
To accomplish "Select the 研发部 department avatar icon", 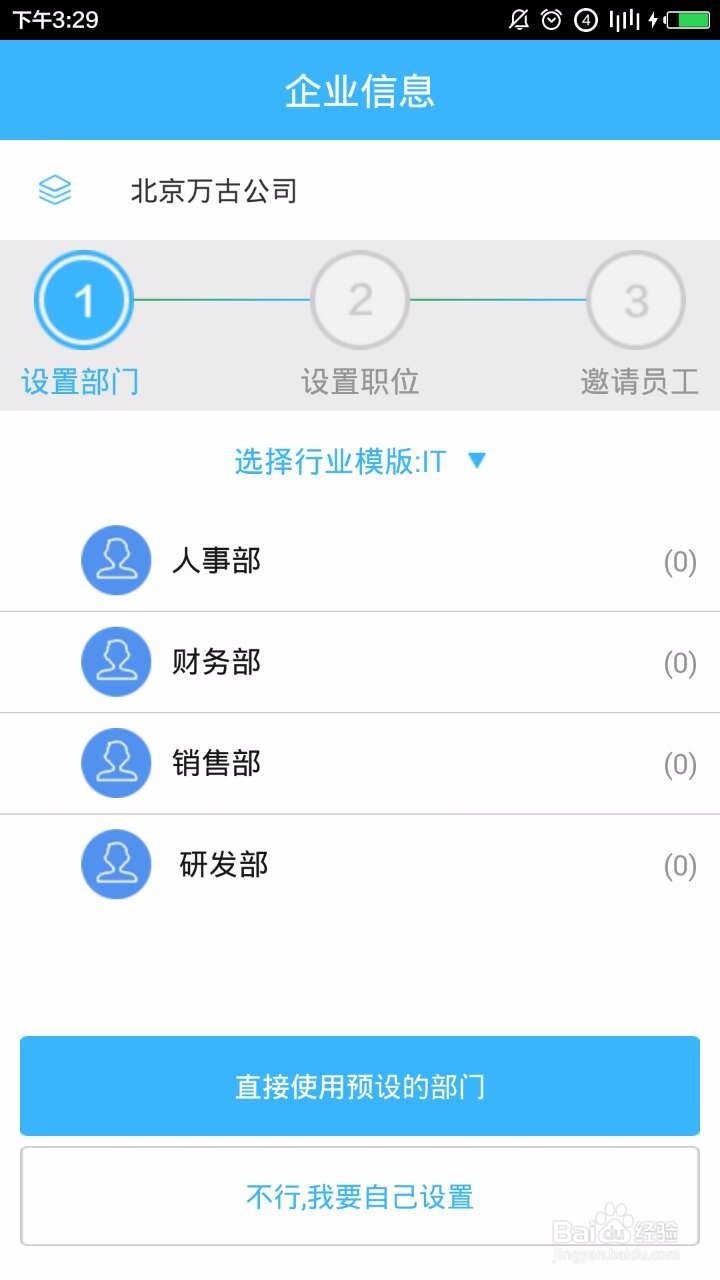I will [x=116, y=864].
